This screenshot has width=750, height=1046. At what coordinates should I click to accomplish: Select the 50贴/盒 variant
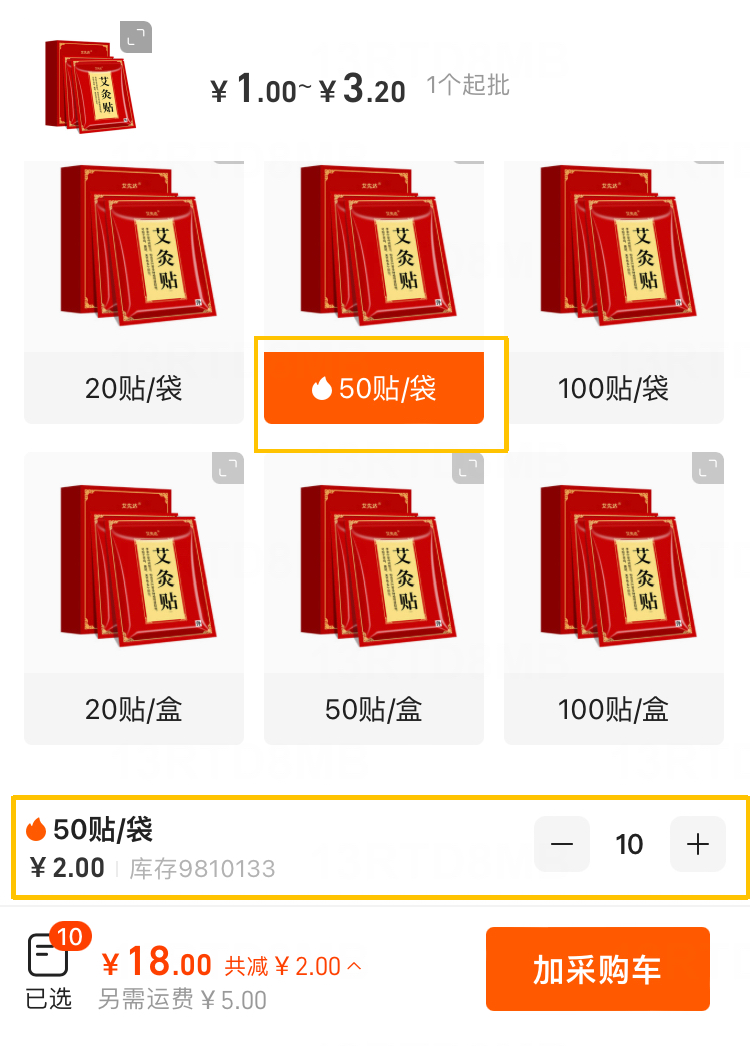coord(373,709)
